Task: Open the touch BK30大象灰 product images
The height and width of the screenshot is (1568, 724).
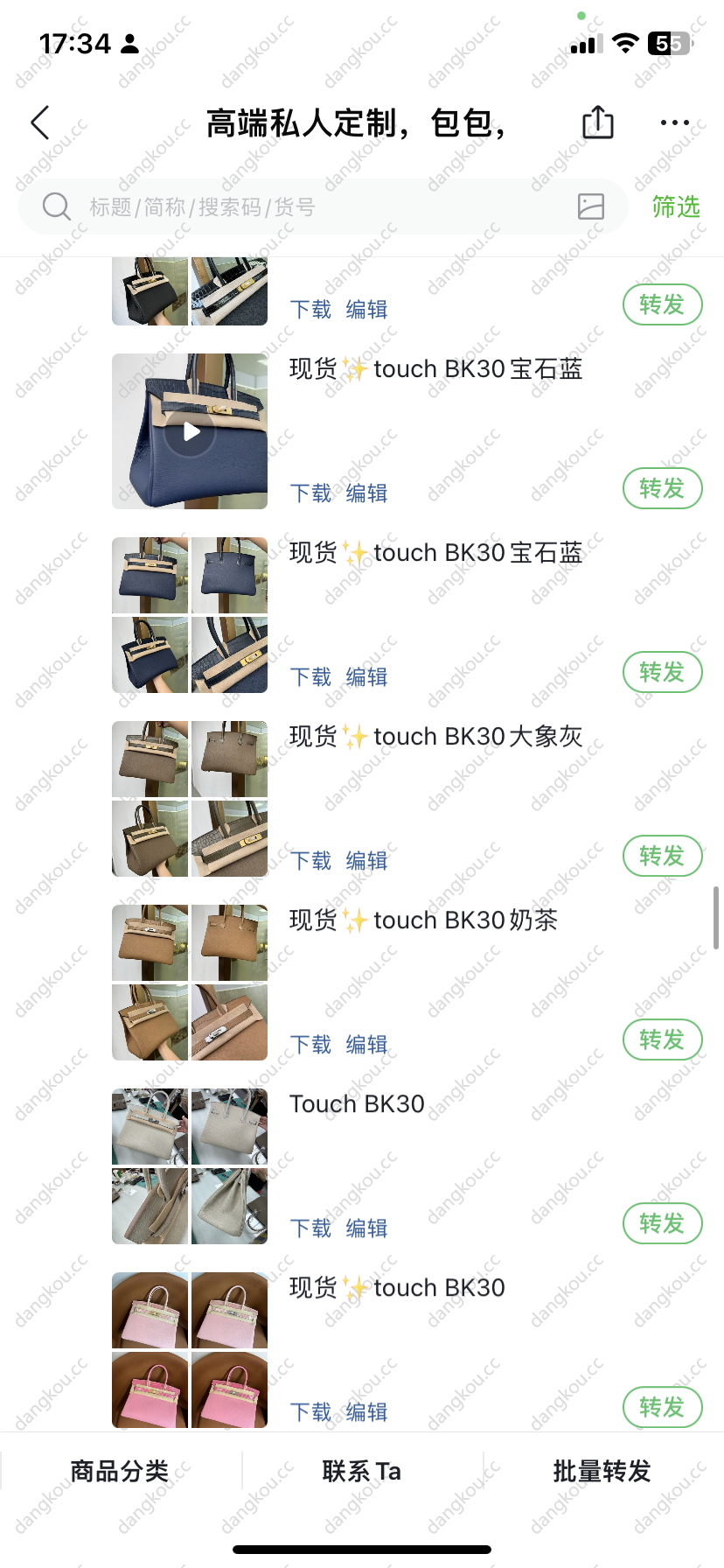Action: (x=190, y=799)
